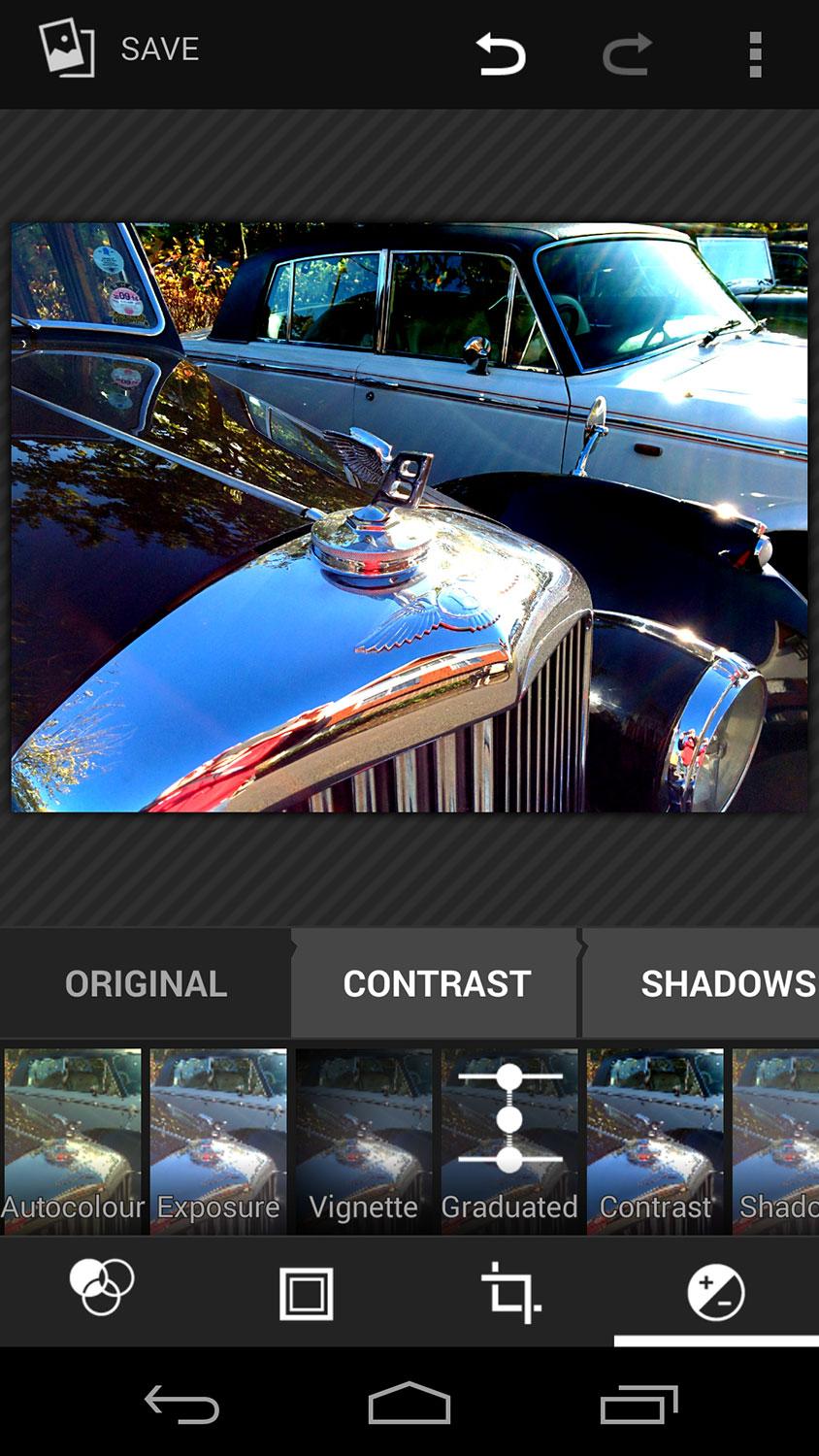The height and width of the screenshot is (1456, 819).
Task: Redo the undone edit
Action: (x=627, y=53)
